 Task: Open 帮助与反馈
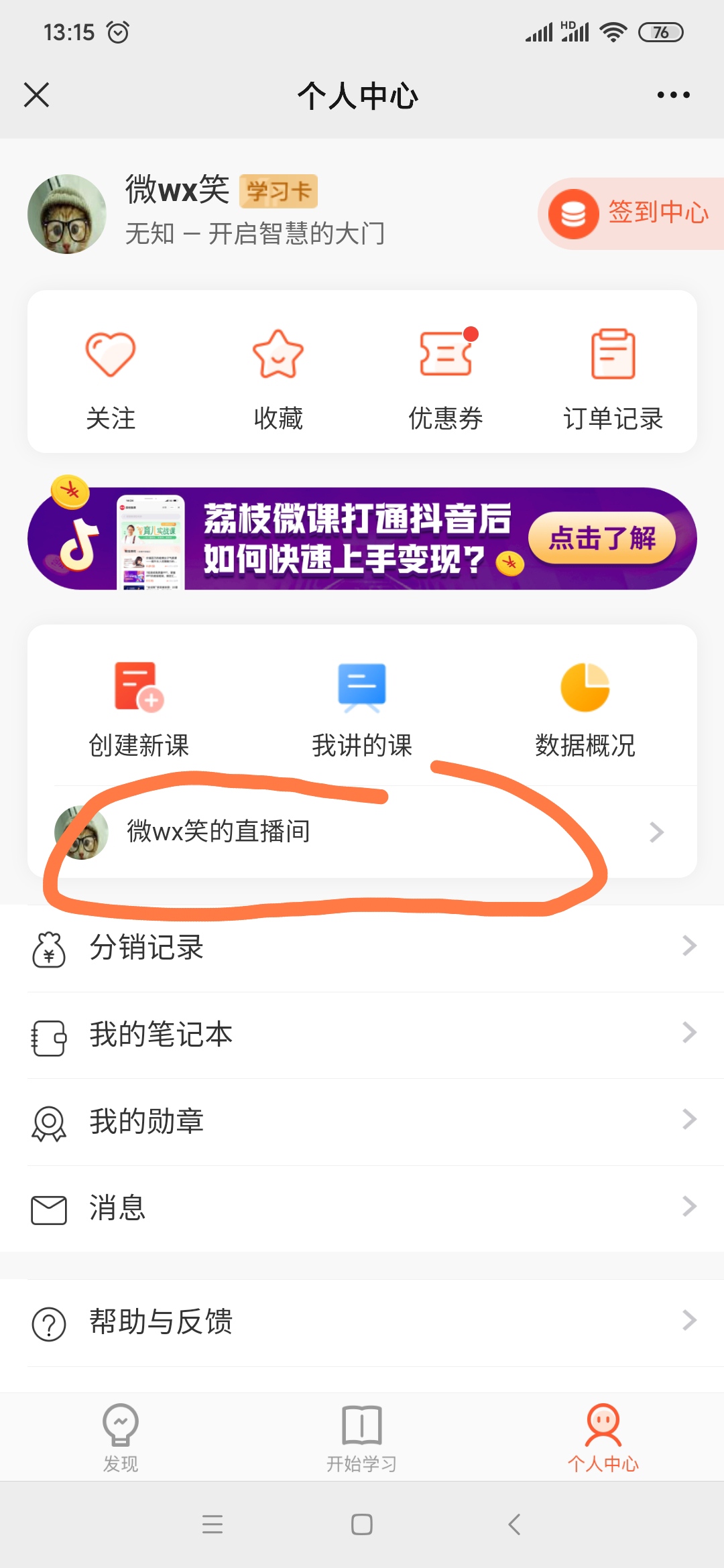pyautogui.click(x=362, y=1321)
